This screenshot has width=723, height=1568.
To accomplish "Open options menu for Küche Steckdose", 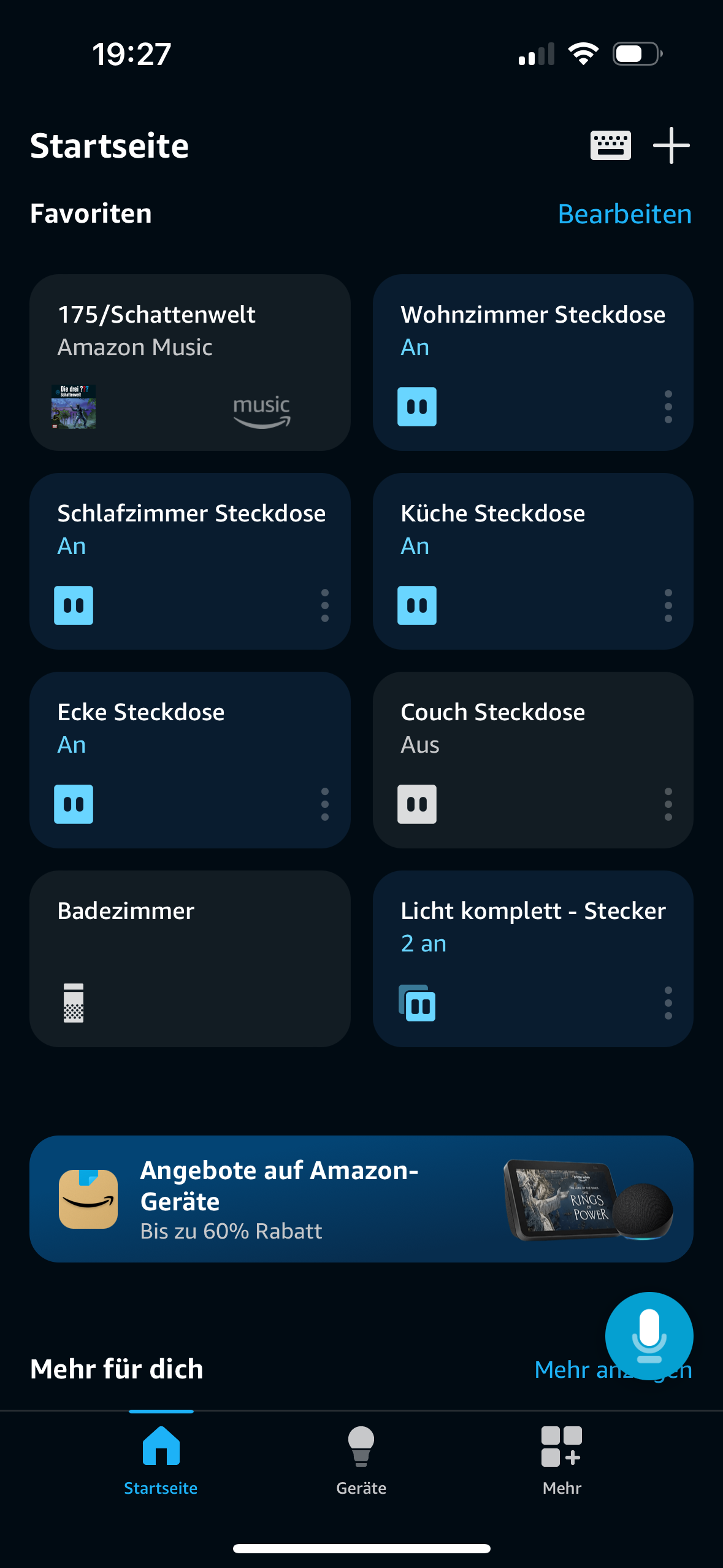I will pyautogui.click(x=668, y=605).
